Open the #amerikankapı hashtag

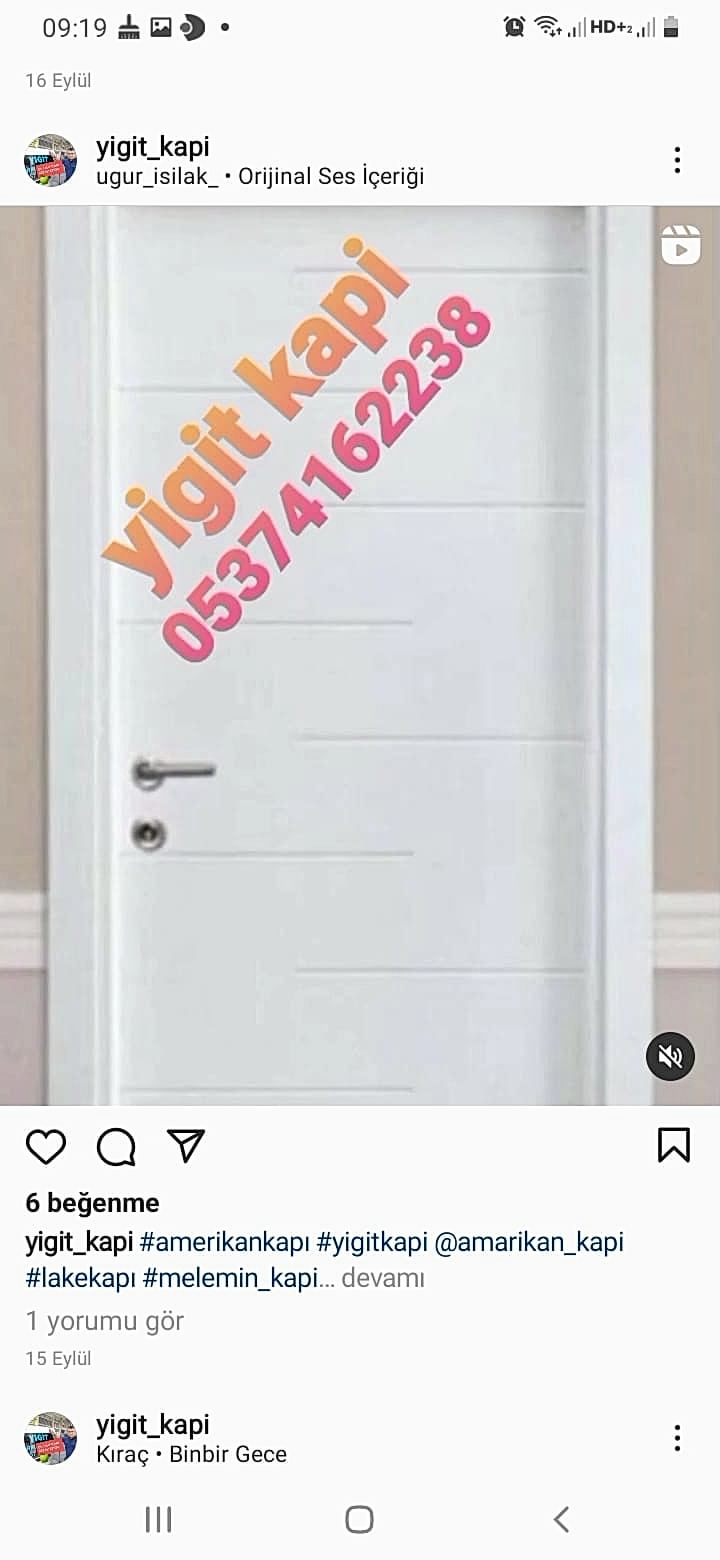[x=224, y=1242]
